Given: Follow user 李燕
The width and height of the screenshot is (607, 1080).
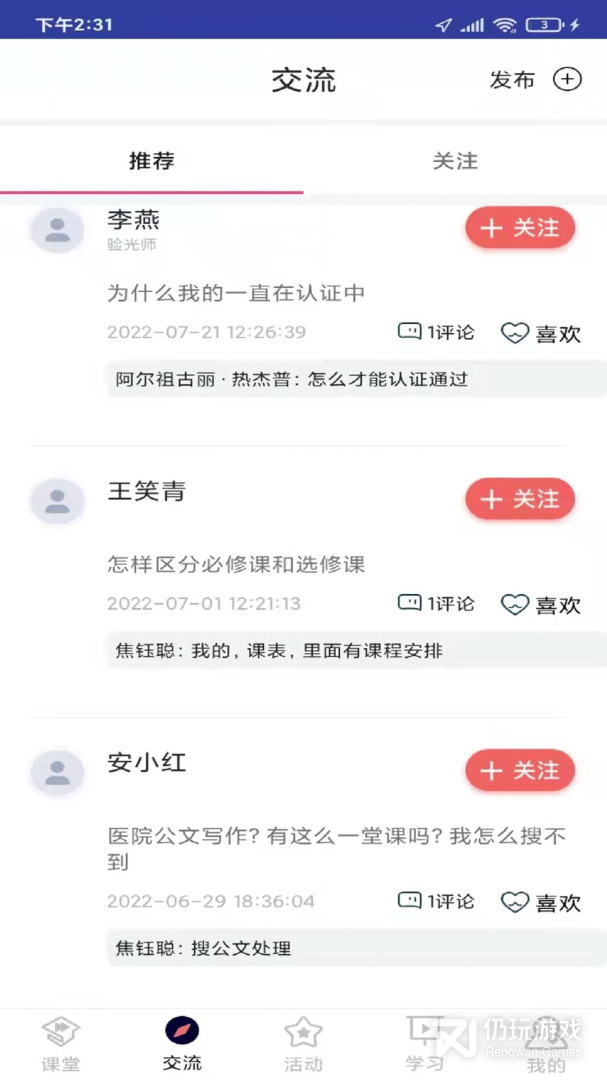Looking at the screenshot, I should [x=520, y=228].
